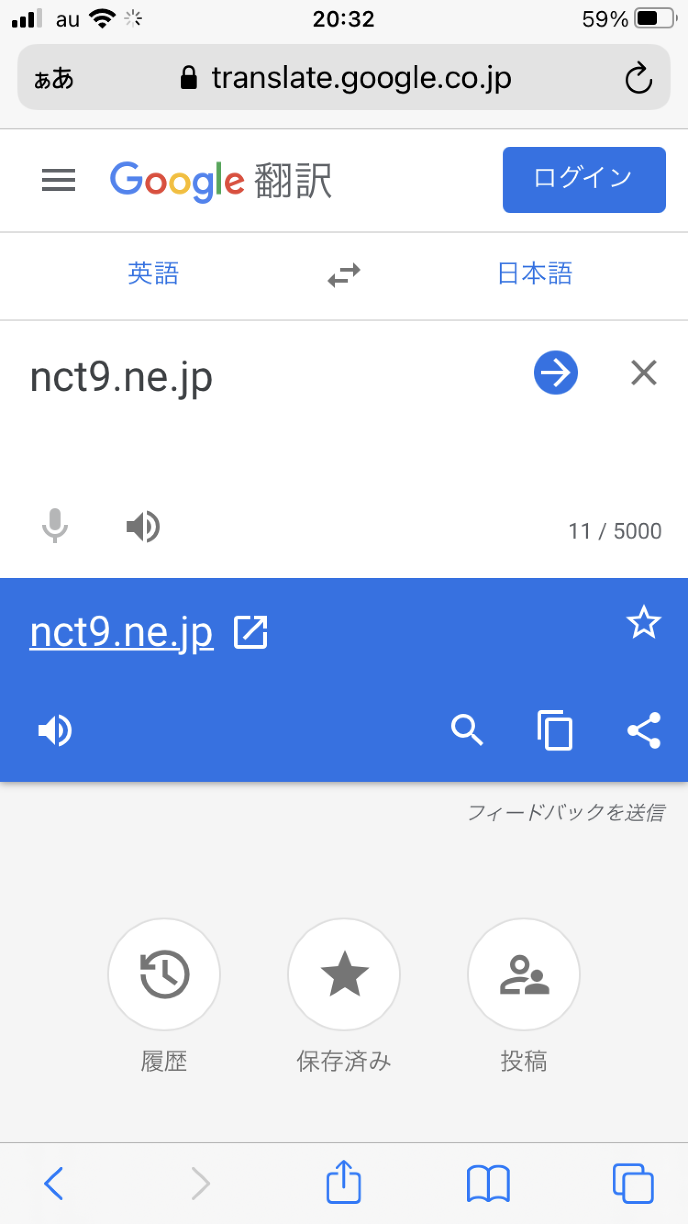Swap the source and target languages

pyautogui.click(x=344, y=274)
